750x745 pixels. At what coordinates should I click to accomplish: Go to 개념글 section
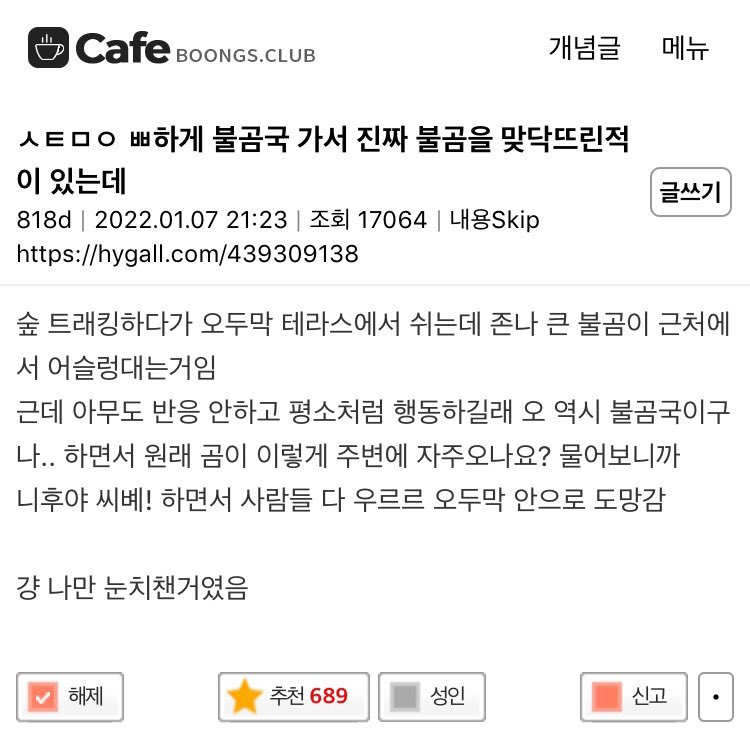584,47
